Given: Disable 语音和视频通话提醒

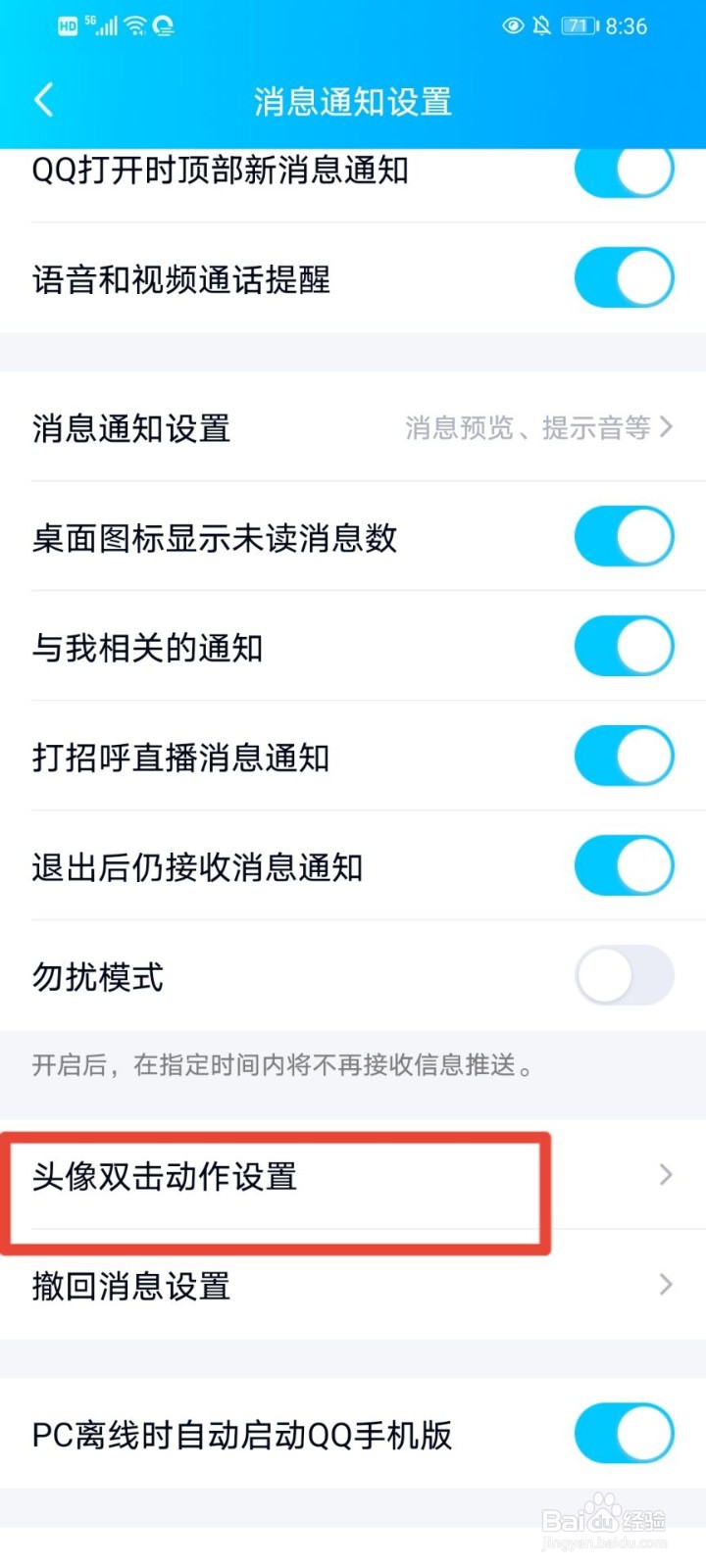Looking at the screenshot, I should coord(625,277).
